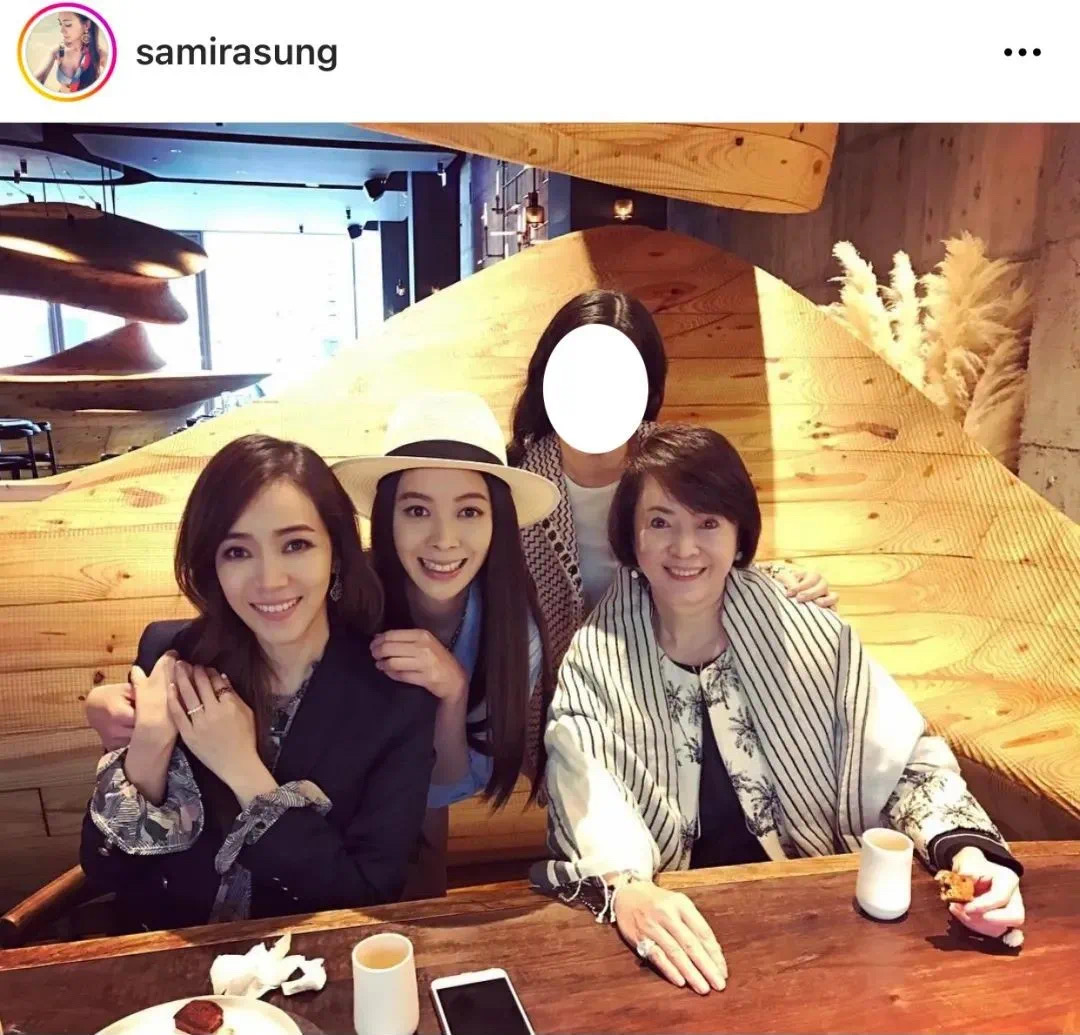Screen dimensions: 1080x1035
Task: Tap the post photo by samirasung
Action: coord(540,578)
